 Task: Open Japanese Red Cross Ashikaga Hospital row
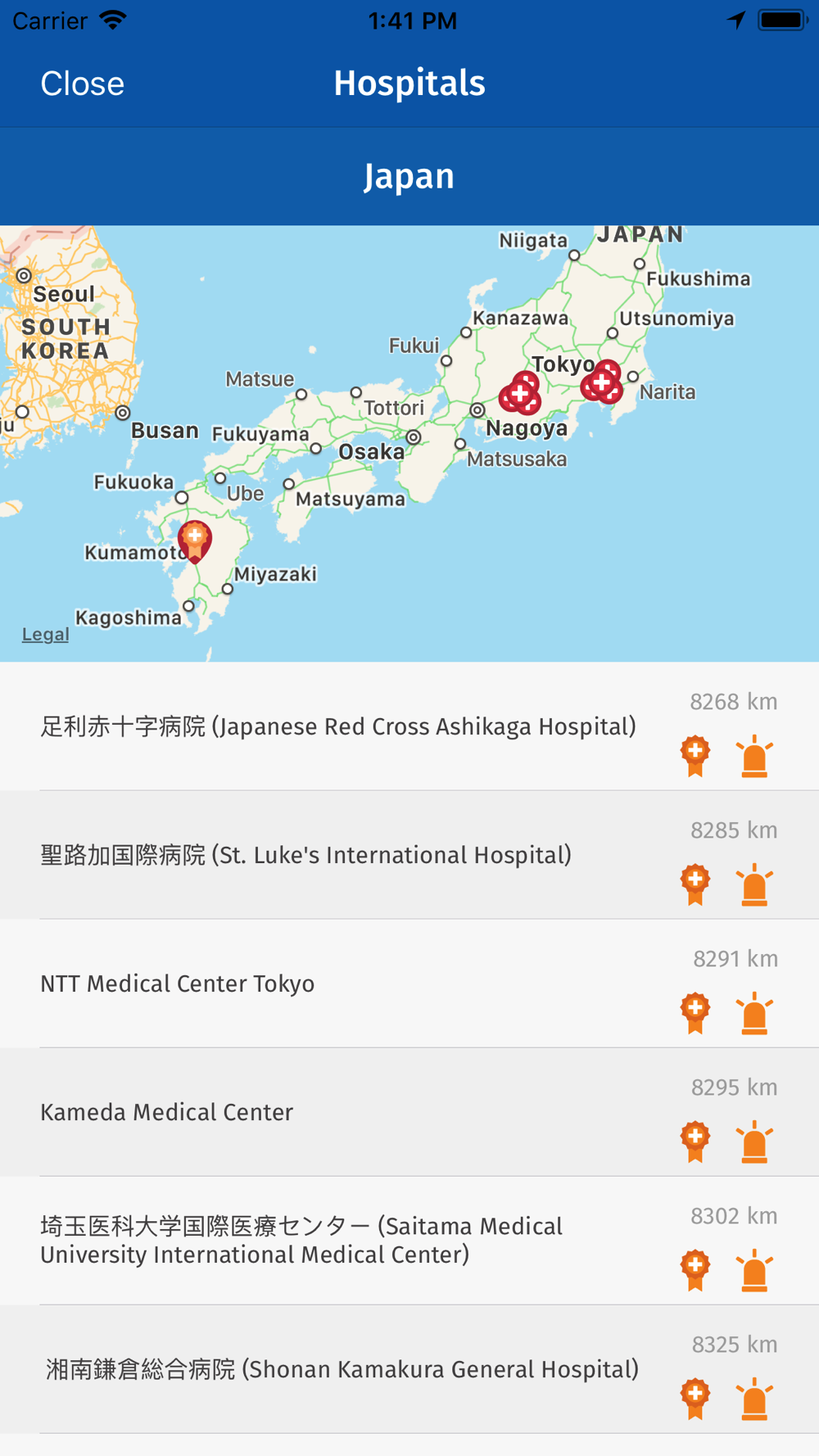pyautogui.click(x=409, y=726)
